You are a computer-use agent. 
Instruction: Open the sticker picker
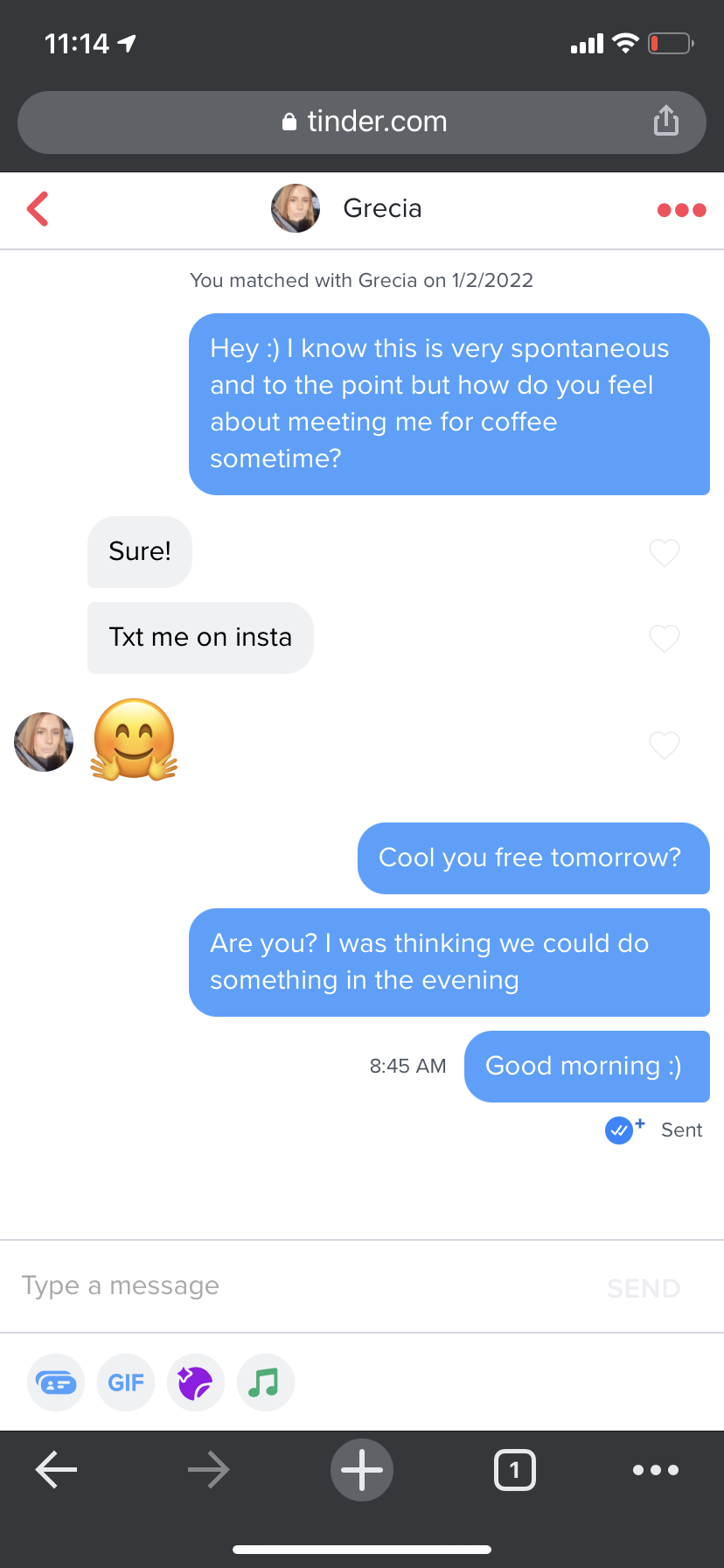point(196,1382)
